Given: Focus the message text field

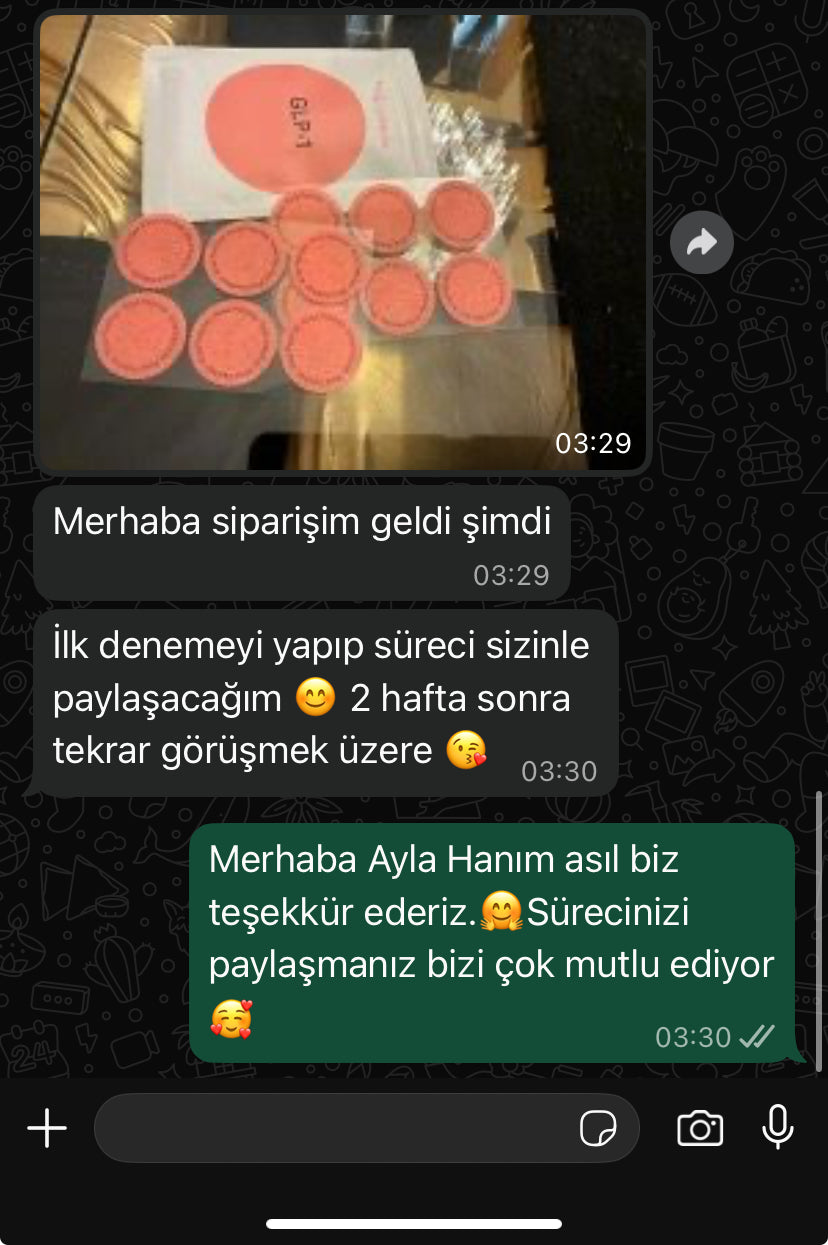Looking at the screenshot, I should [x=330, y=1128].
